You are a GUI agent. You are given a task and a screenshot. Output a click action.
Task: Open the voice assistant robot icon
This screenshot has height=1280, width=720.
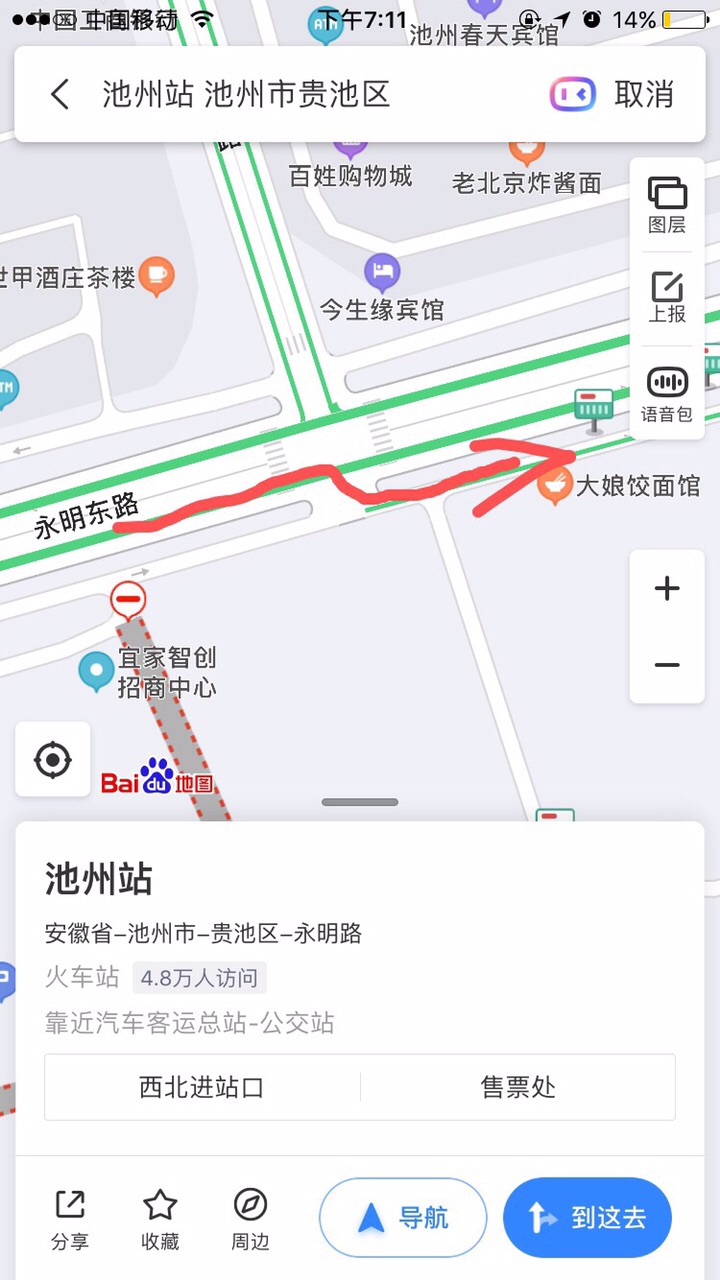(x=573, y=95)
